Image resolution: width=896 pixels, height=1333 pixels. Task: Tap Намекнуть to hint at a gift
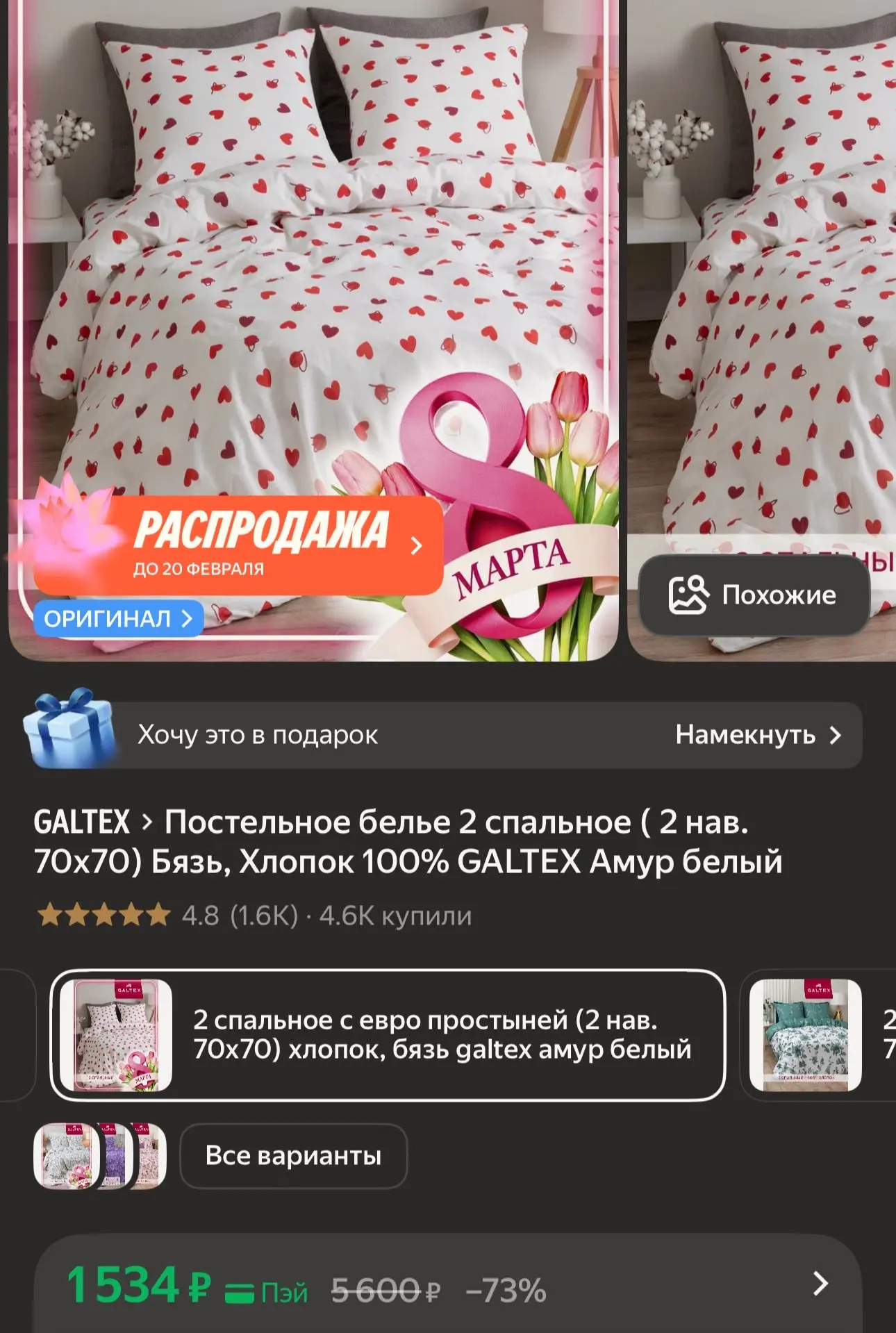(x=758, y=735)
